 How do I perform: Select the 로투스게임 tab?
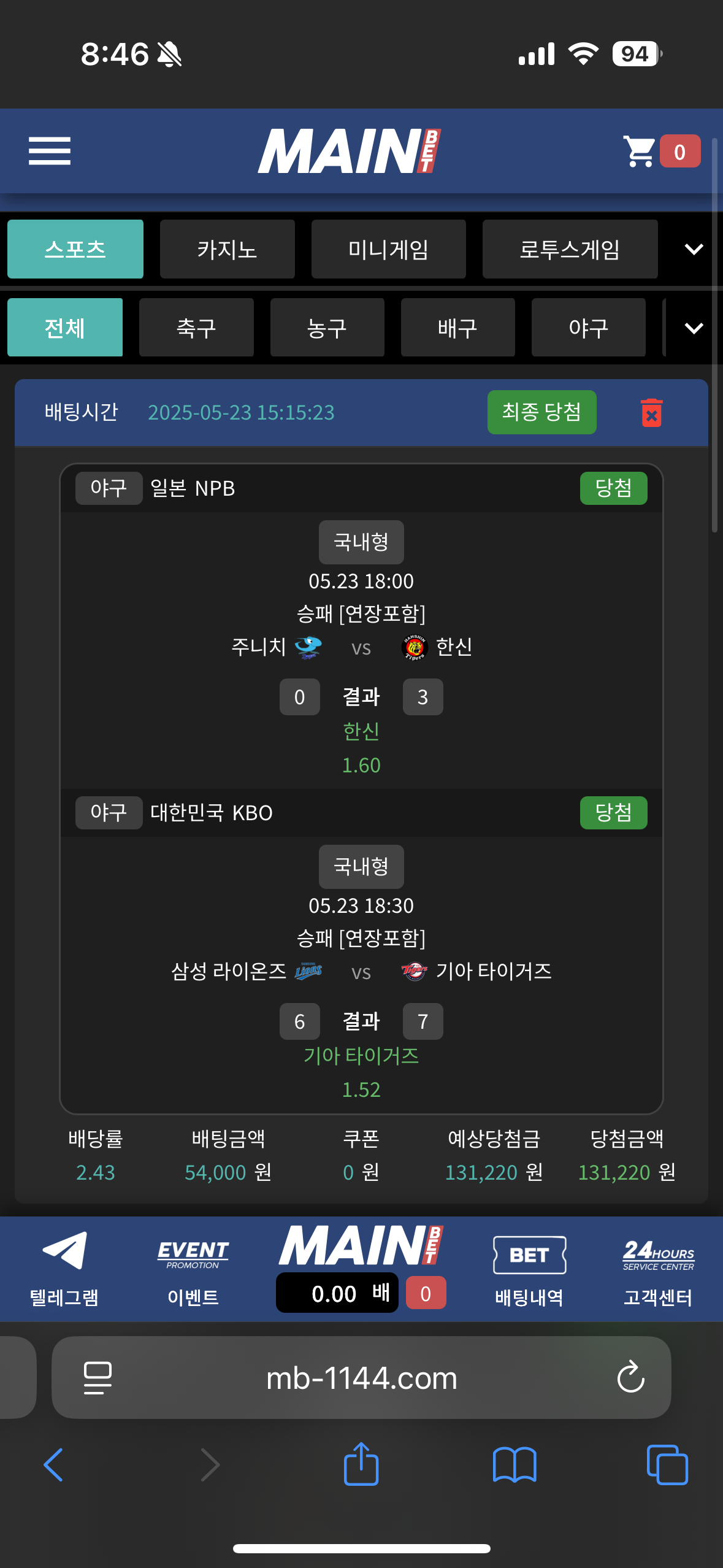(x=570, y=249)
